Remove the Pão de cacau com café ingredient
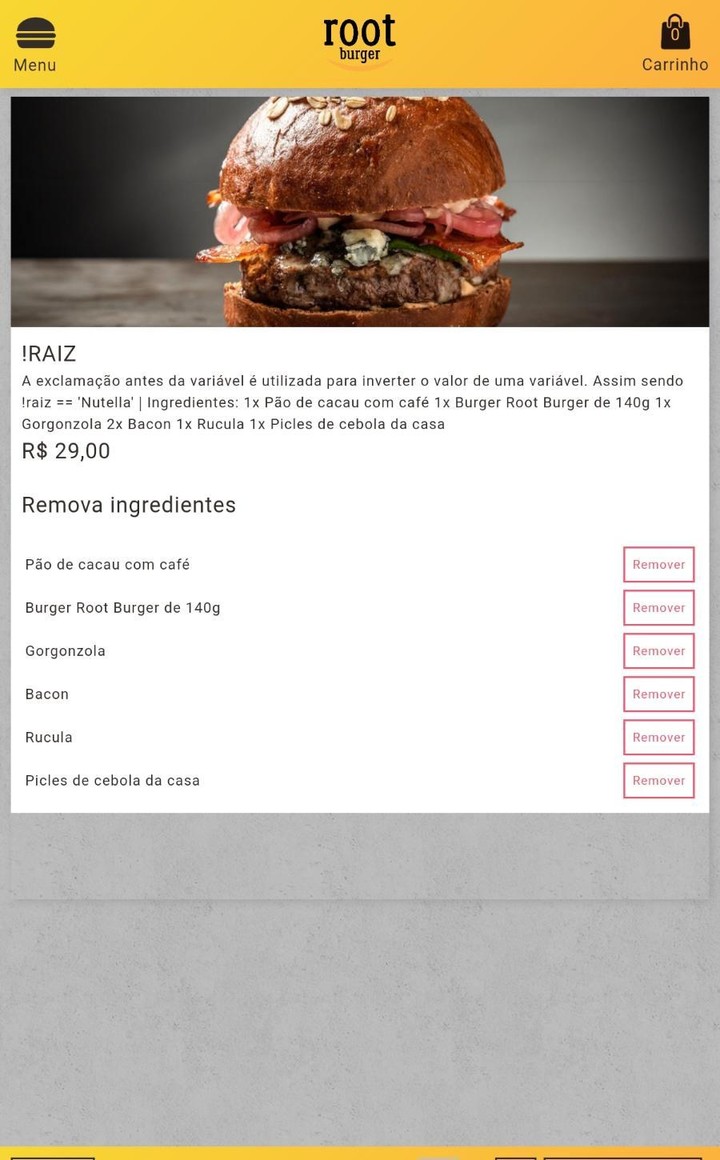 click(658, 564)
